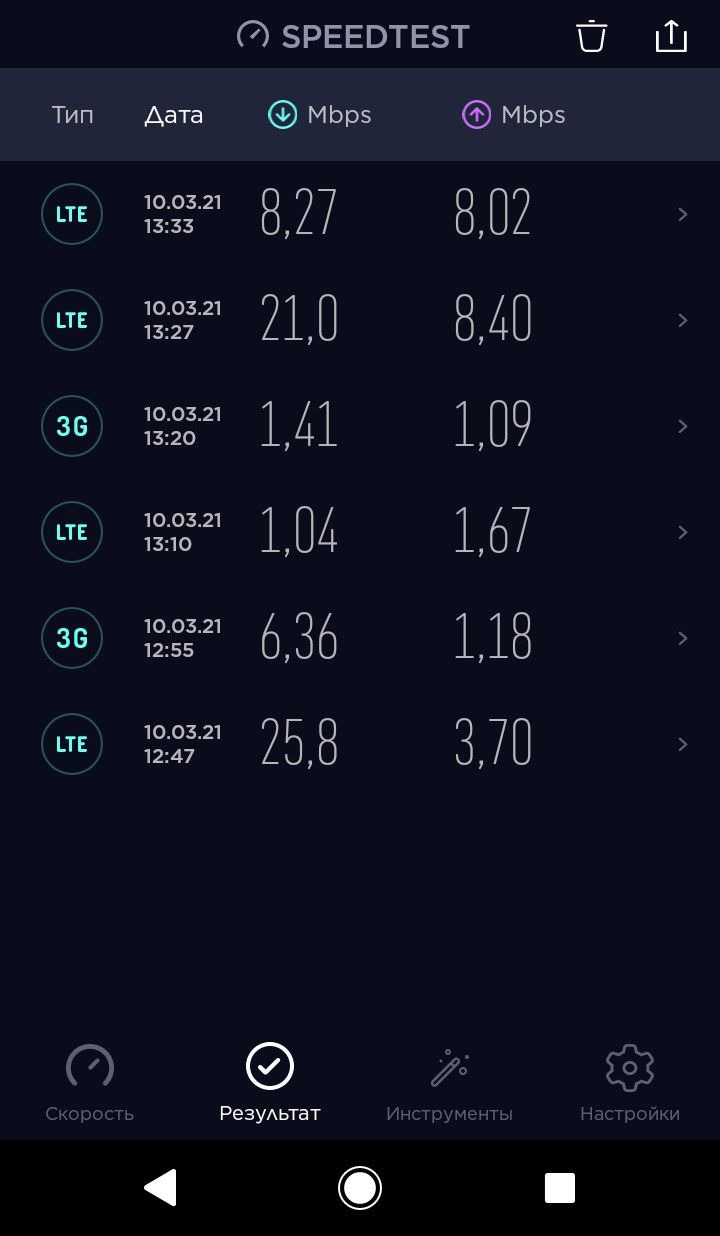Open the Настройки tab
Viewport: 720px width, 1236px height.
(x=630, y=1084)
